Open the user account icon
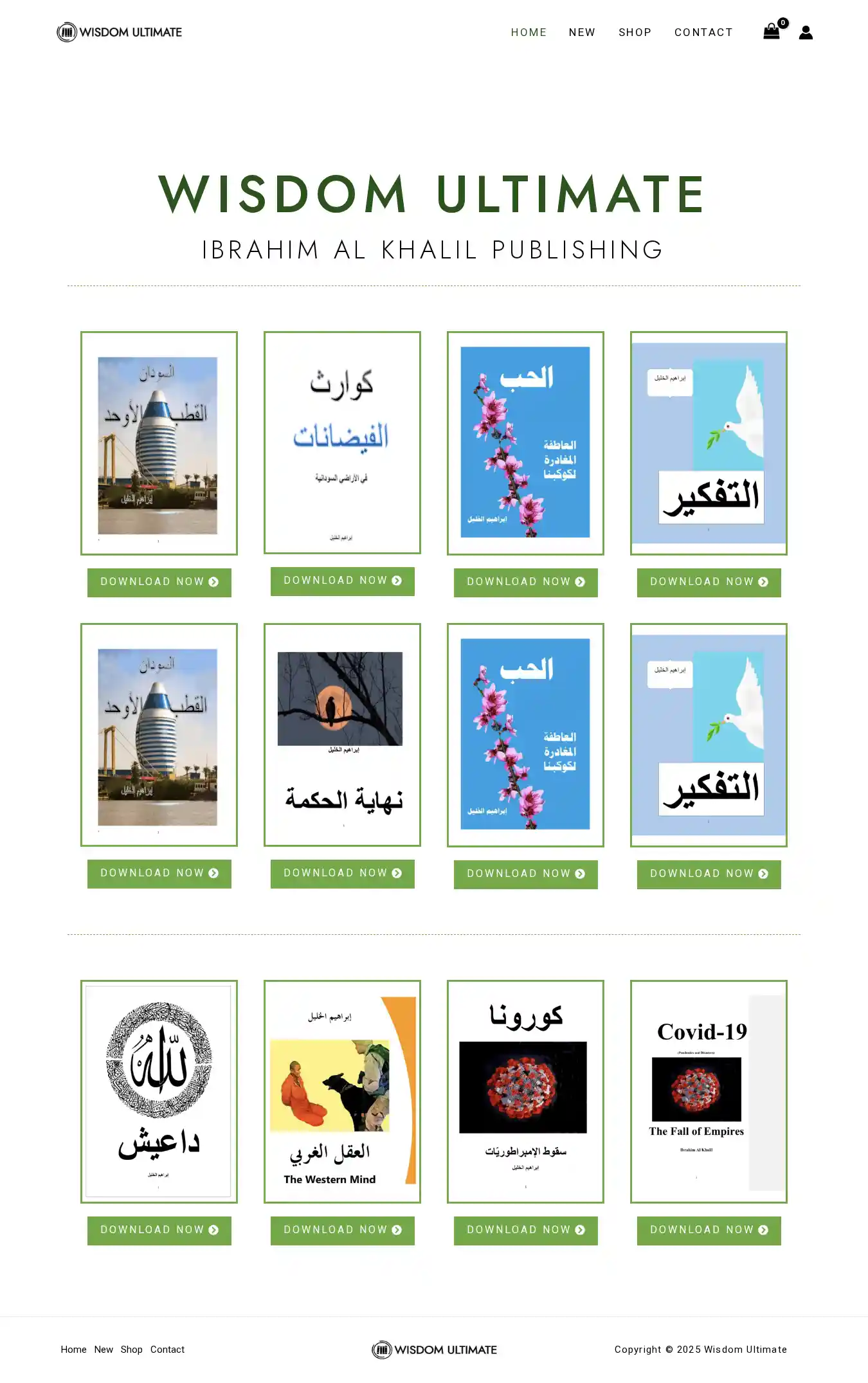Screen dimensions: 868x1383 pyautogui.click(x=806, y=32)
